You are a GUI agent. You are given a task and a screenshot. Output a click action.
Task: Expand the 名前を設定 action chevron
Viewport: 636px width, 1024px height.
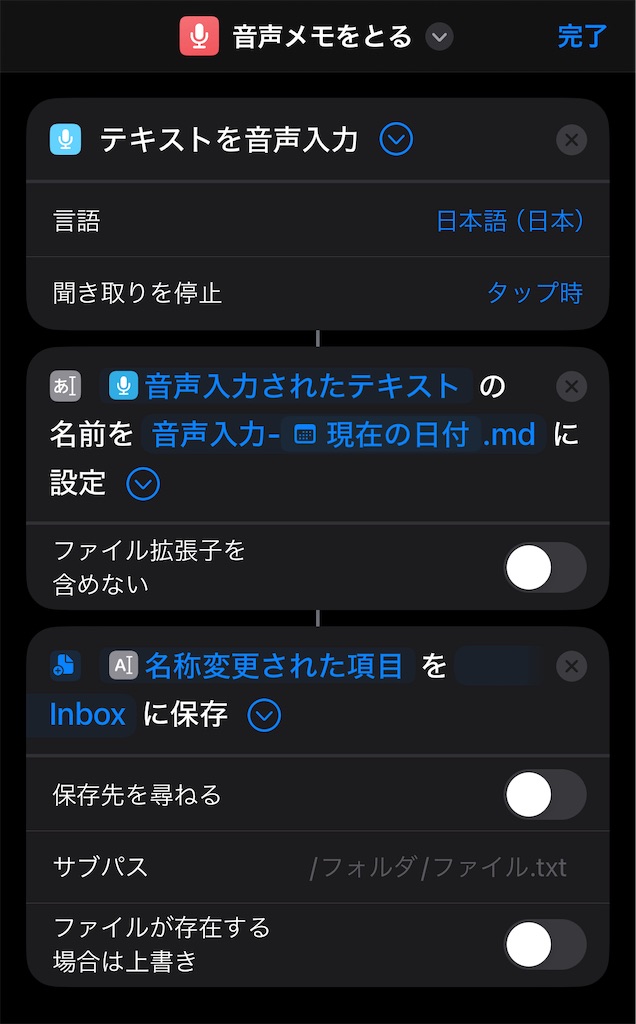(143, 484)
